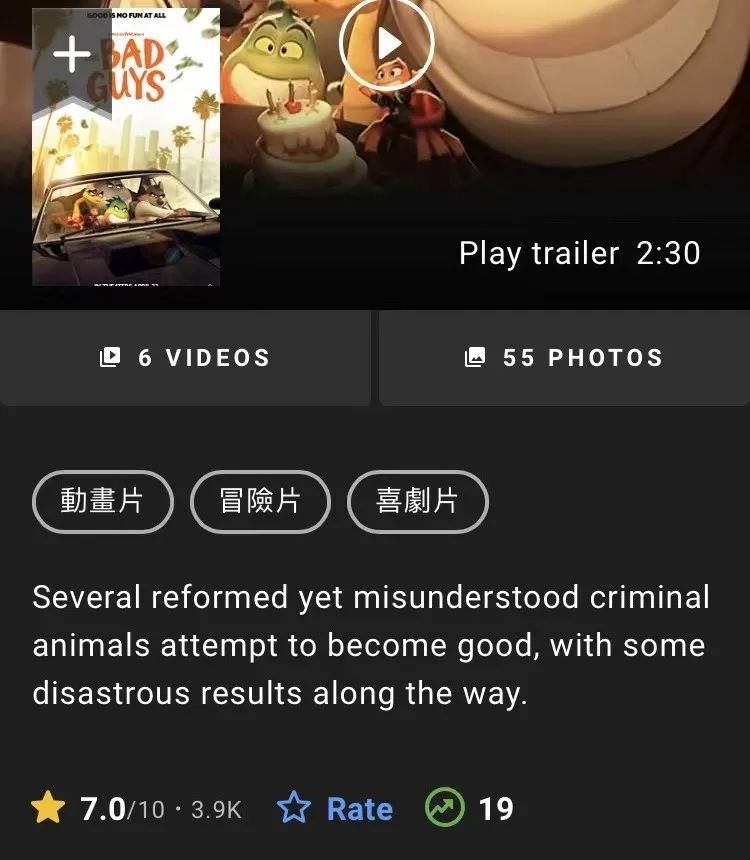Open the 55 Photos gallery

click(564, 358)
